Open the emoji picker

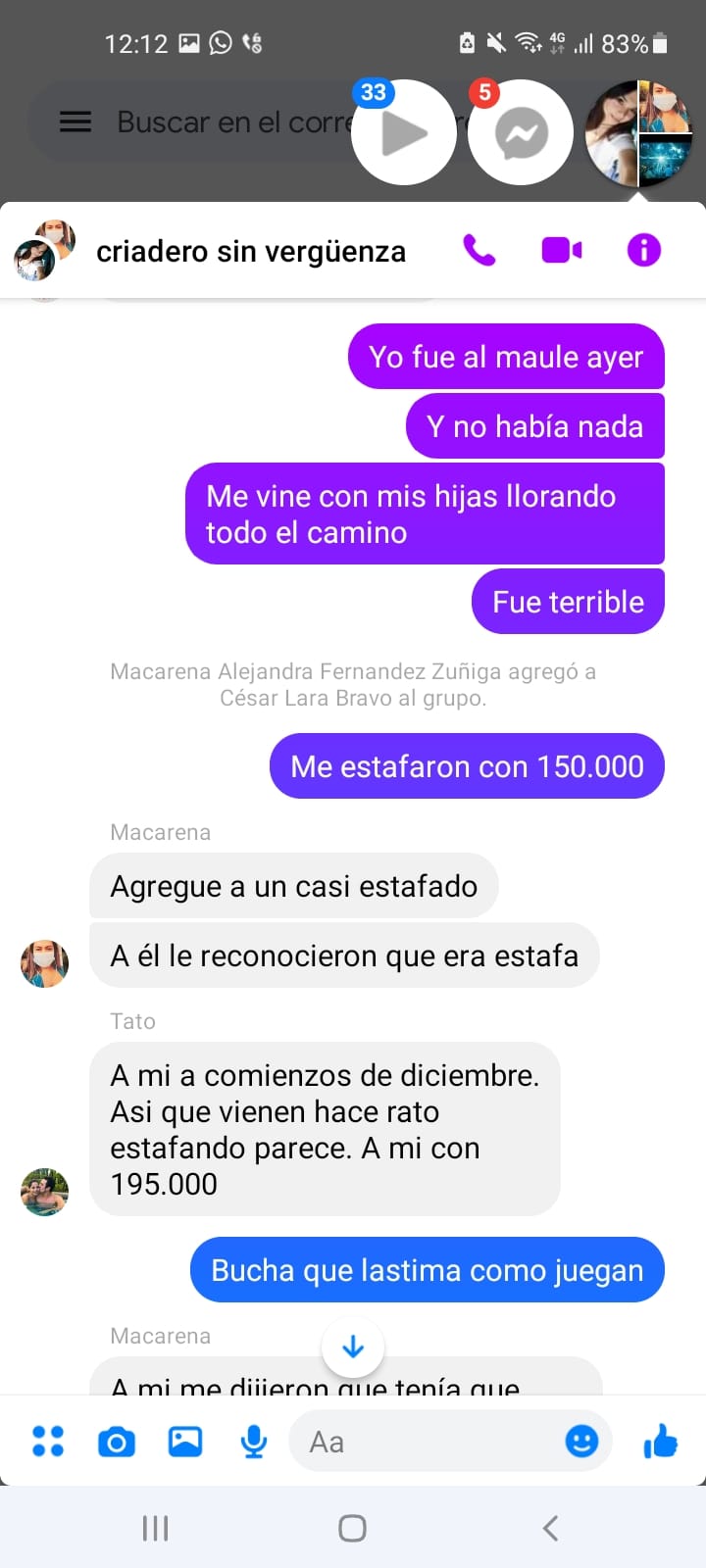click(581, 1441)
